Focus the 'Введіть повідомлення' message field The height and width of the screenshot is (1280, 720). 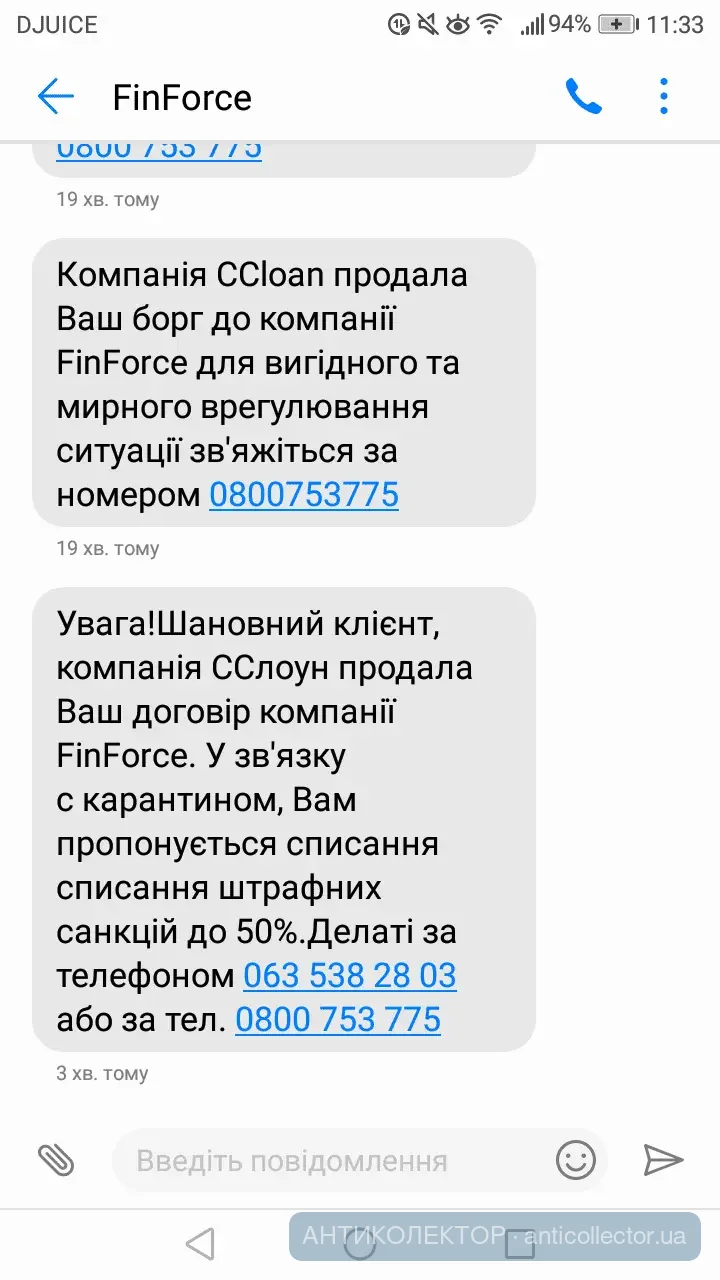(330, 1161)
